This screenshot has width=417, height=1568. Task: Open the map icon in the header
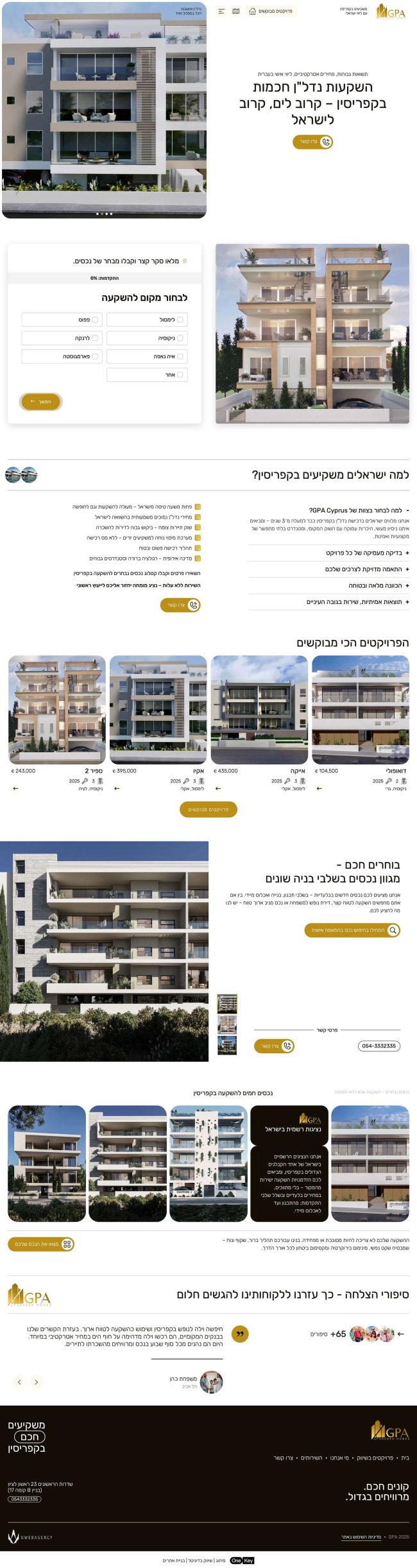236,11
